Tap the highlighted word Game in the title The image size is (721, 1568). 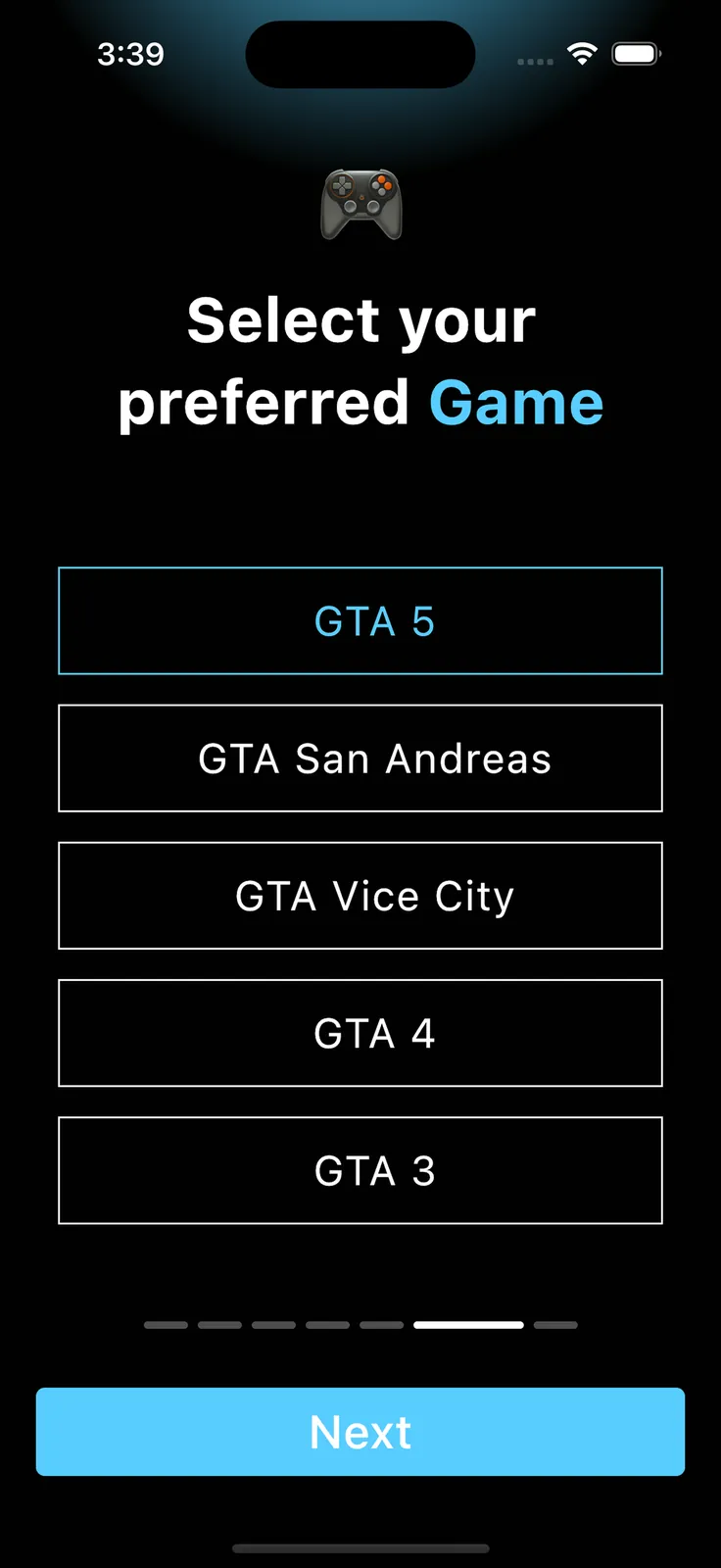(x=517, y=401)
